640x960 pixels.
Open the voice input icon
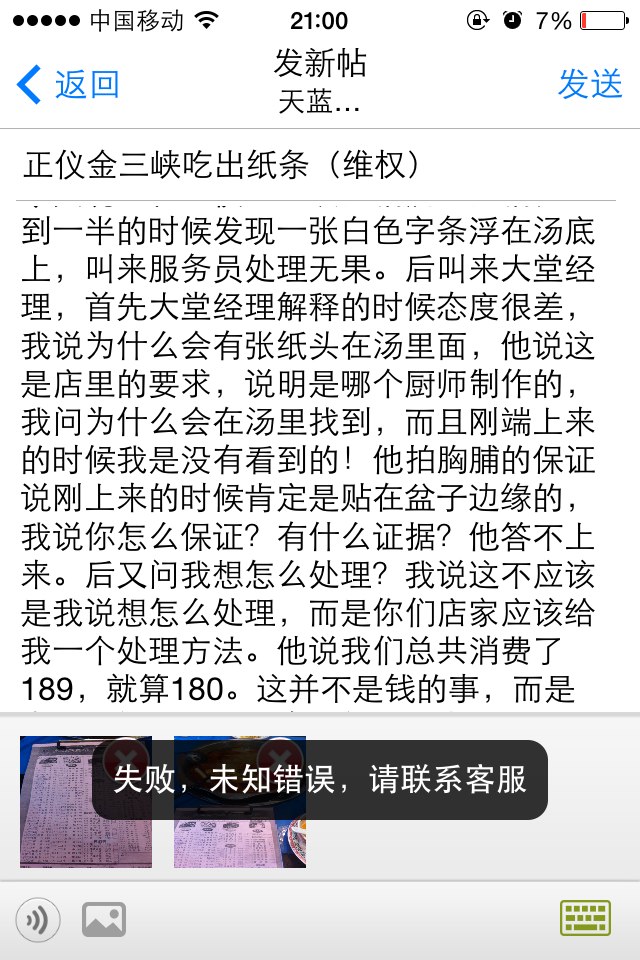[38, 919]
